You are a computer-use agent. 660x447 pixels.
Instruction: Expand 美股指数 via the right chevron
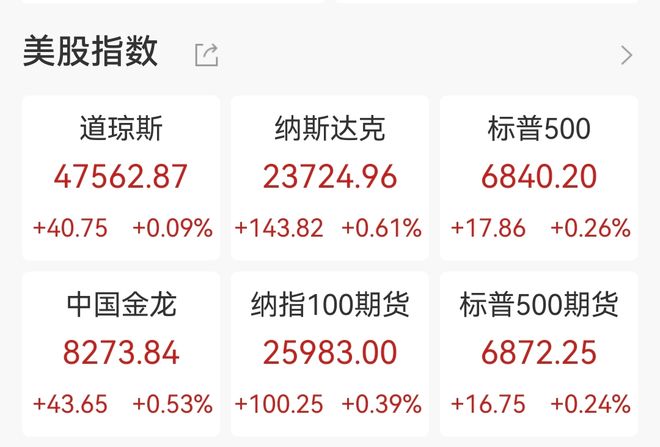pyautogui.click(x=626, y=55)
